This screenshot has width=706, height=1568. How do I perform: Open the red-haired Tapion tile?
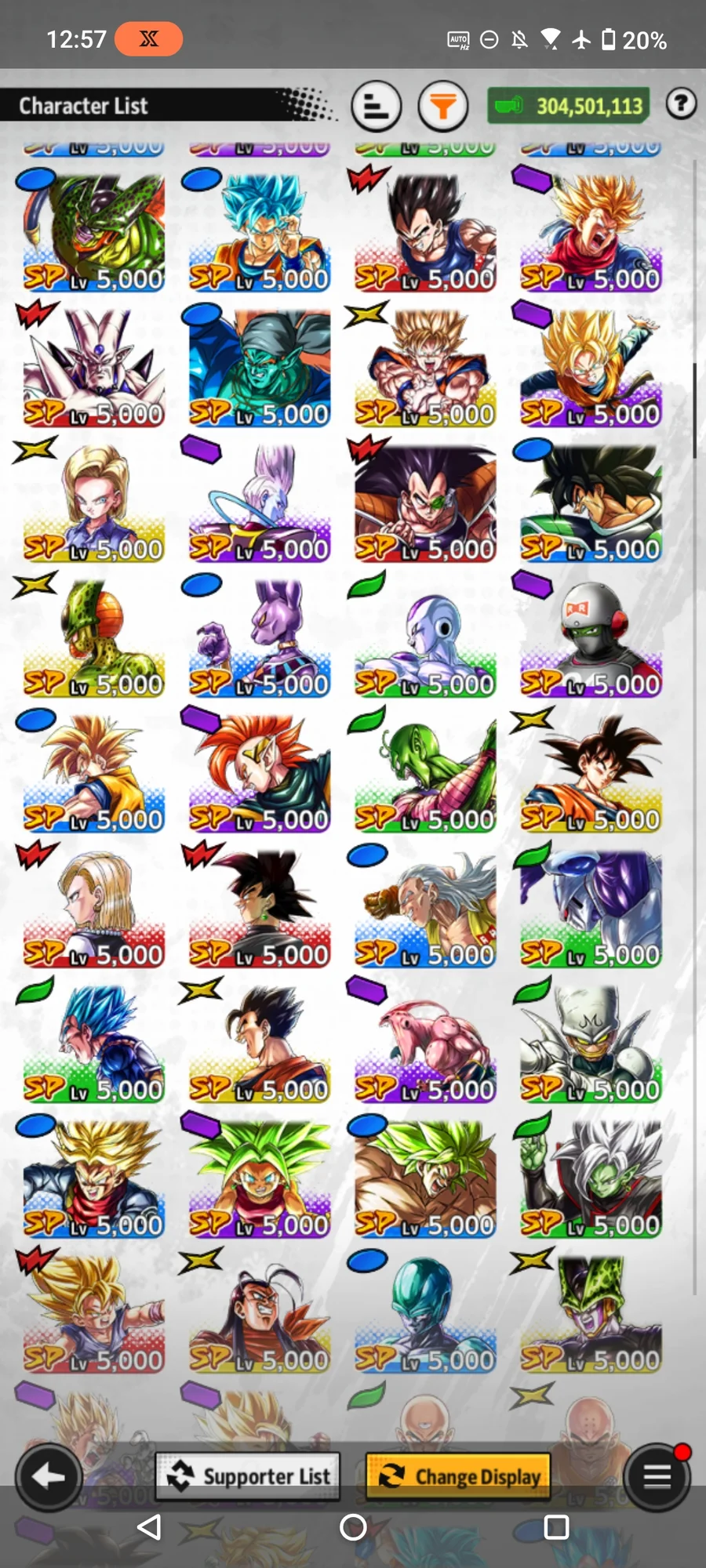click(260, 773)
